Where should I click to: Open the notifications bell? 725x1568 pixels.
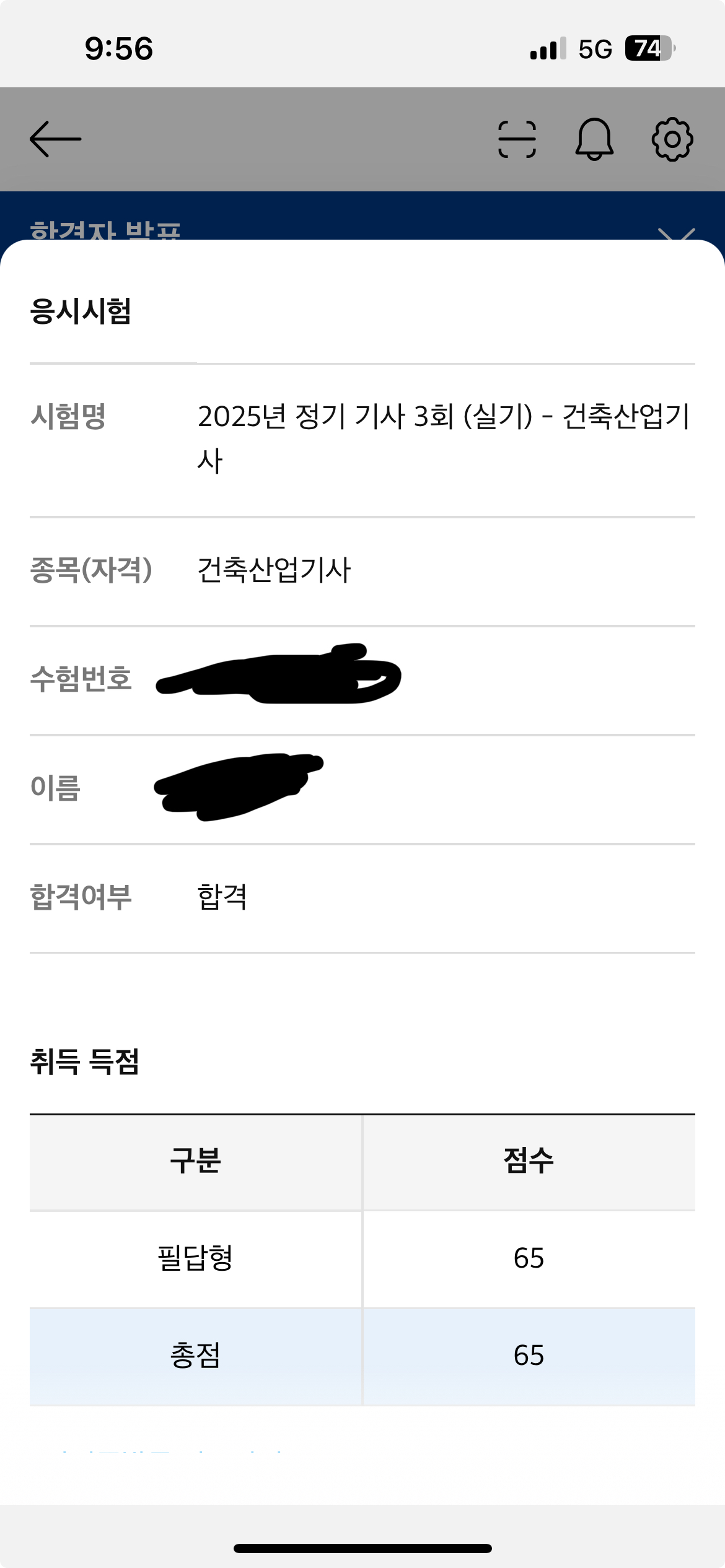(594, 139)
